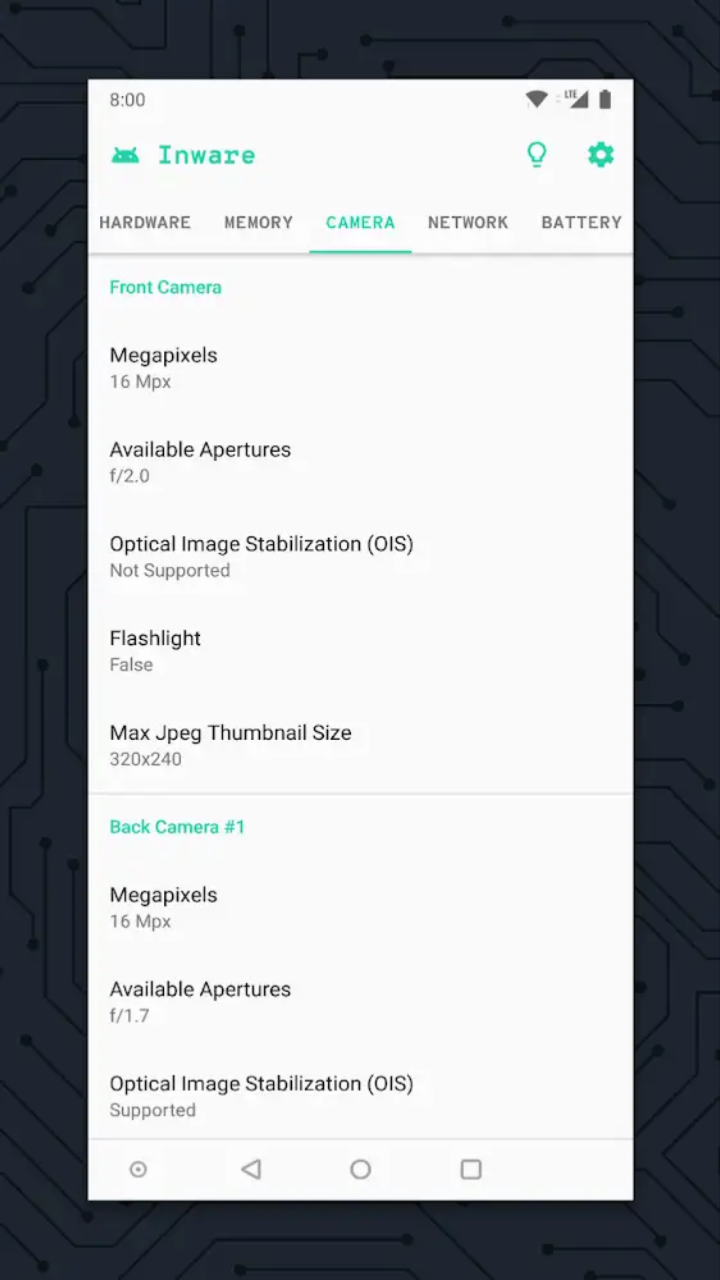Tap the system back button

pyautogui.click(x=251, y=1169)
